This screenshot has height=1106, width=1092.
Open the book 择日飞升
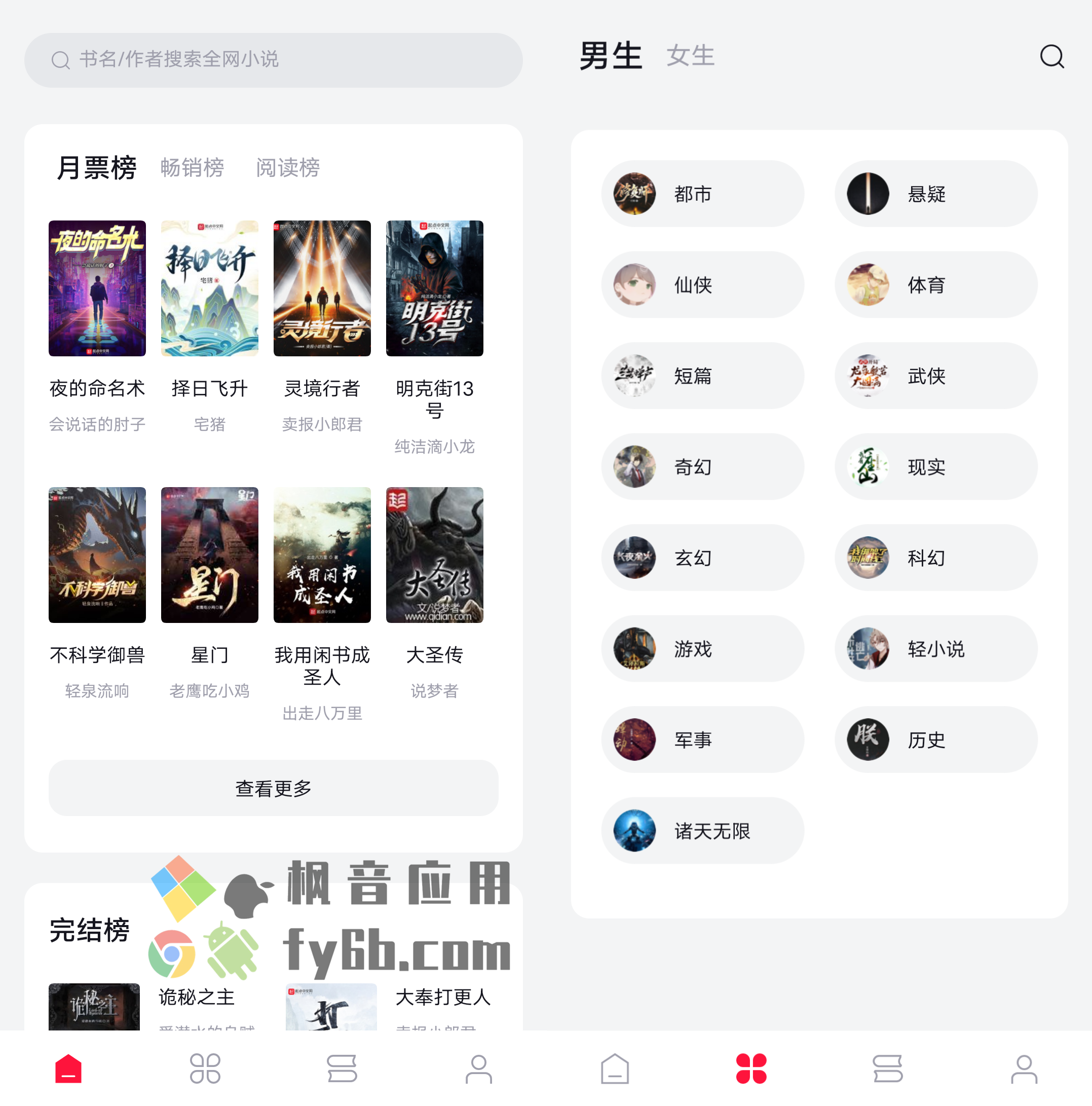coord(209,288)
